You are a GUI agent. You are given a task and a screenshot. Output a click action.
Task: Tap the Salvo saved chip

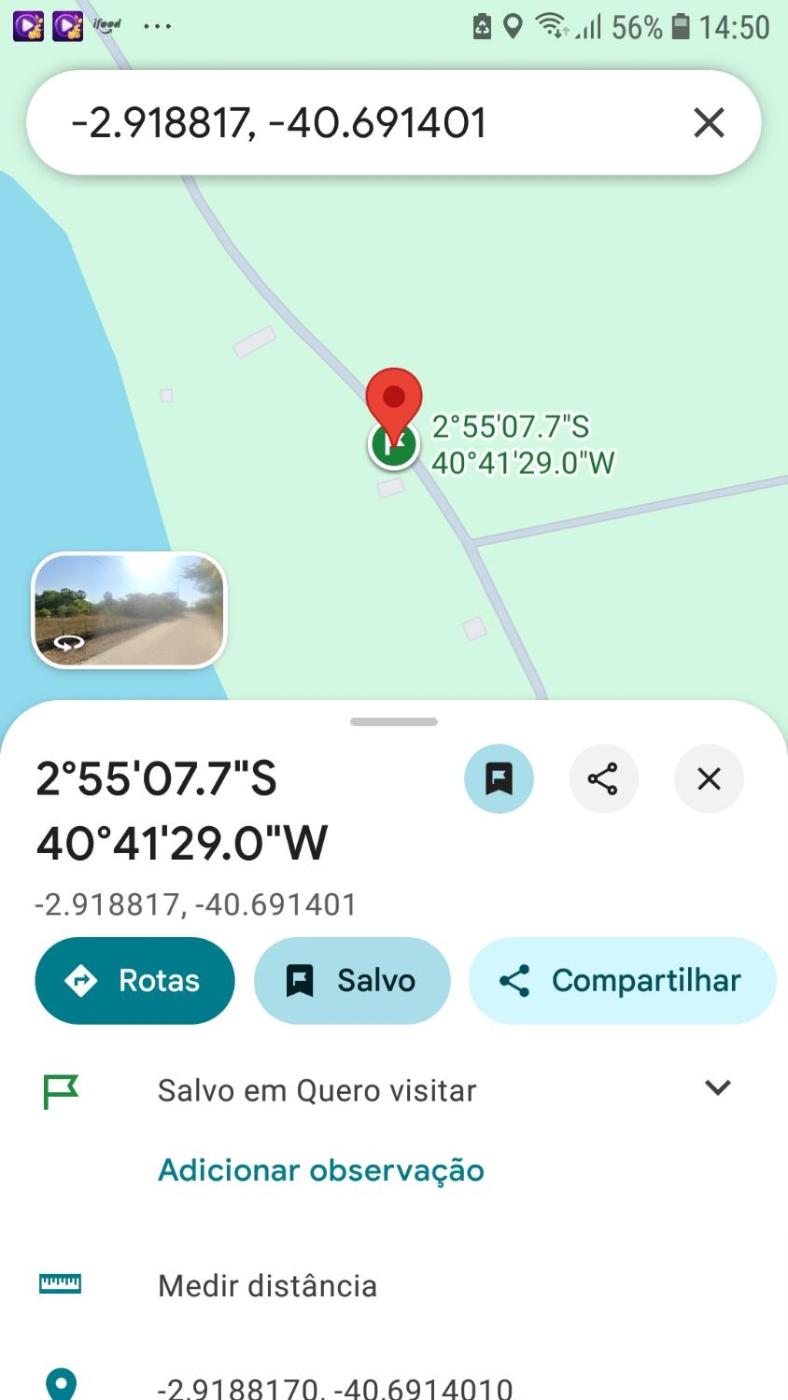352,981
